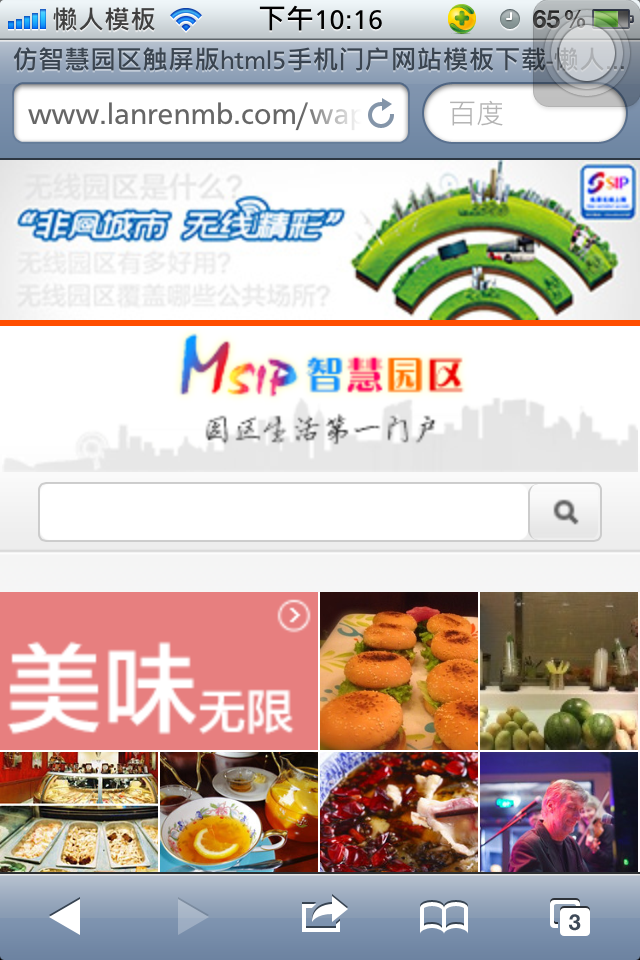Go back to the previous page
640x960 pixels.
point(64,916)
